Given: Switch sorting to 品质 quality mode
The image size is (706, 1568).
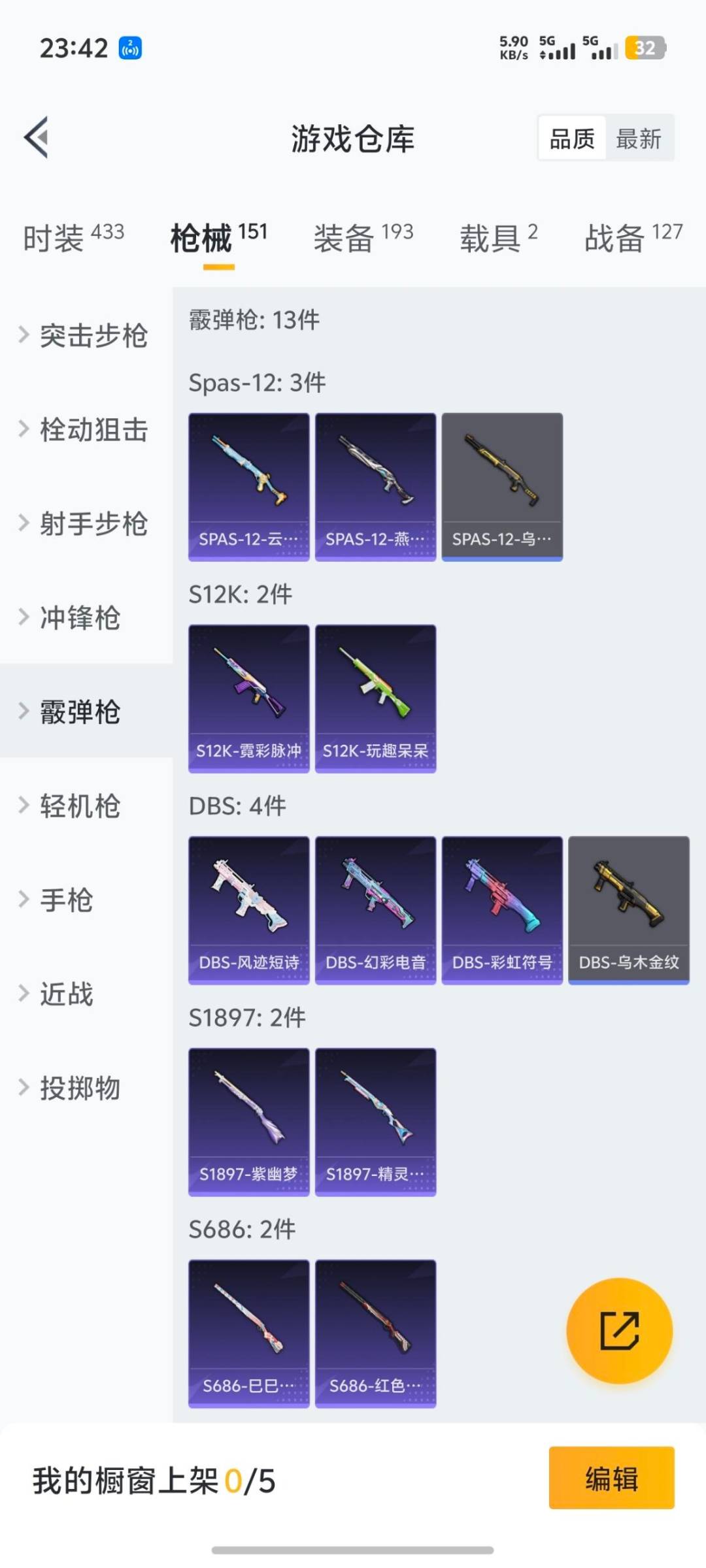Looking at the screenshot, I should coord(571,139).
